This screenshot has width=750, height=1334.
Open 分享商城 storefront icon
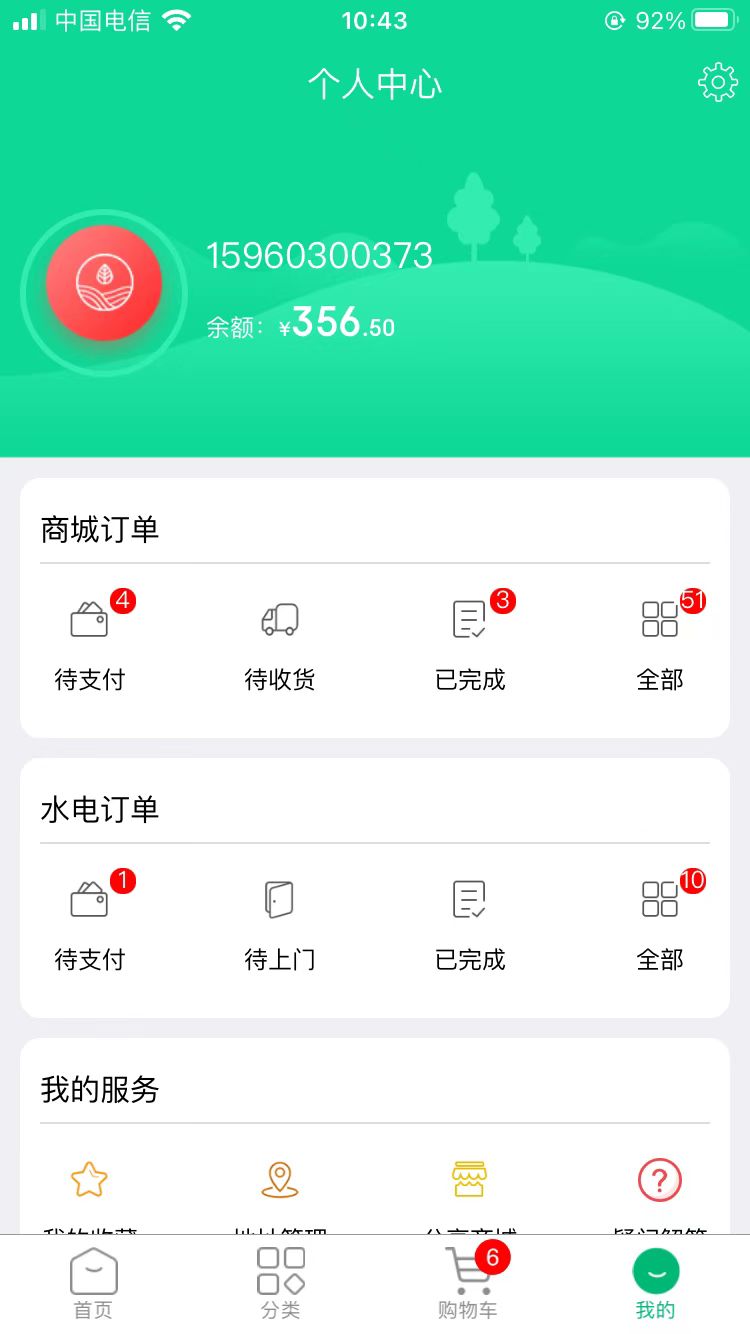pyautogui.click(x=468, y=1180)
